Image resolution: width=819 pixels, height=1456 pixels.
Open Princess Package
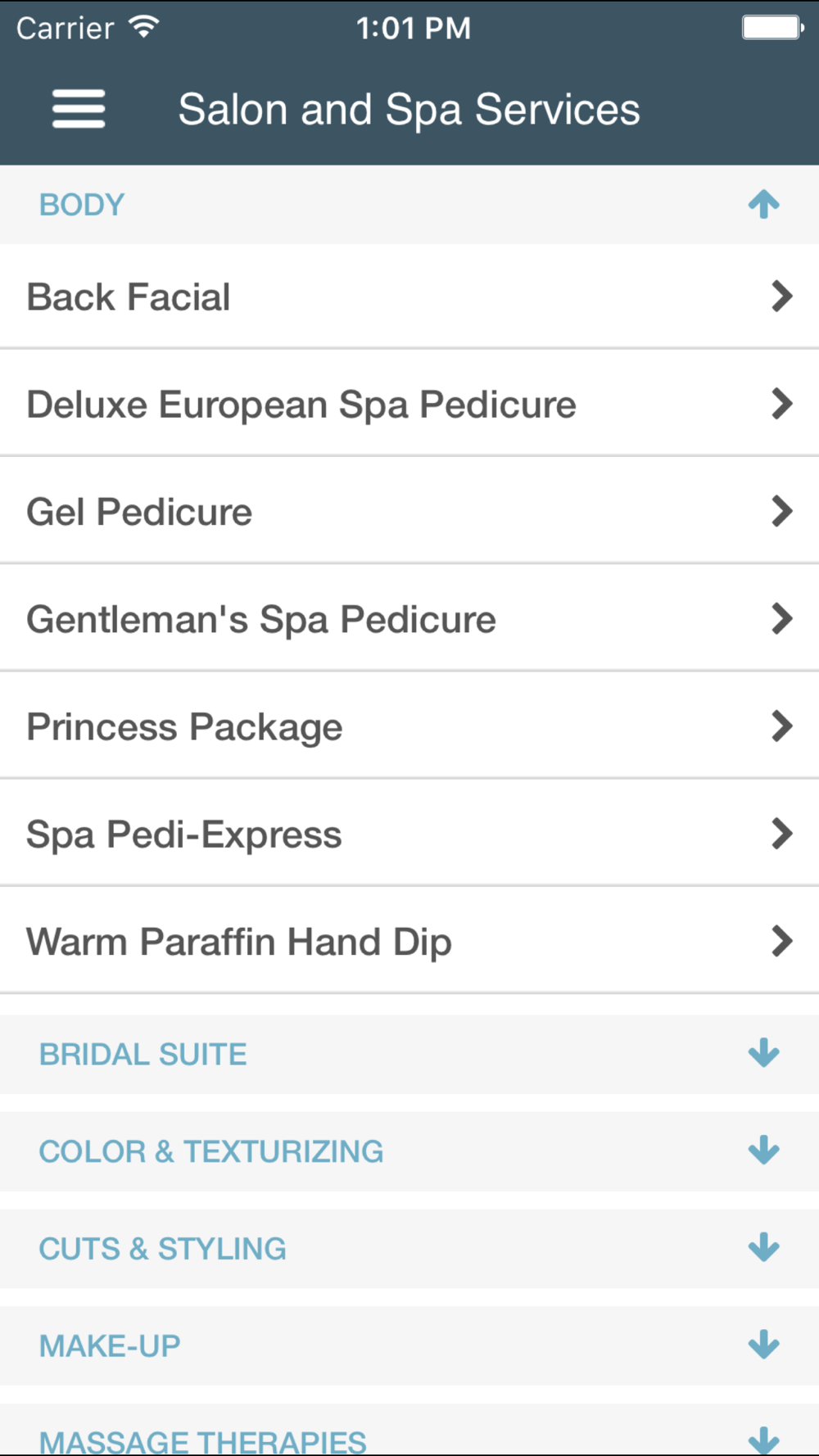click(x=409, y=726)
